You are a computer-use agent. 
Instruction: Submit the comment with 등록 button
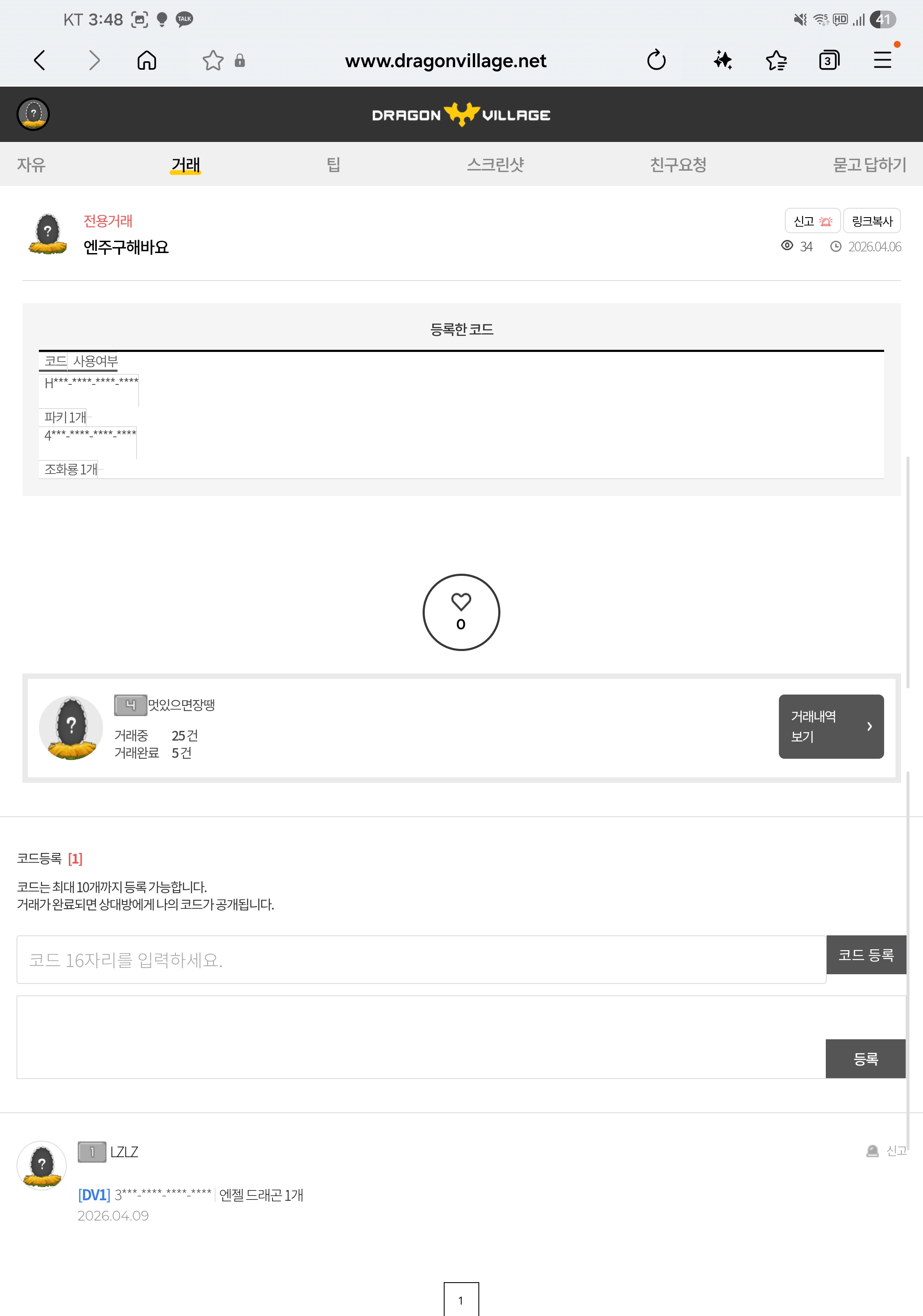point(865,1059)
